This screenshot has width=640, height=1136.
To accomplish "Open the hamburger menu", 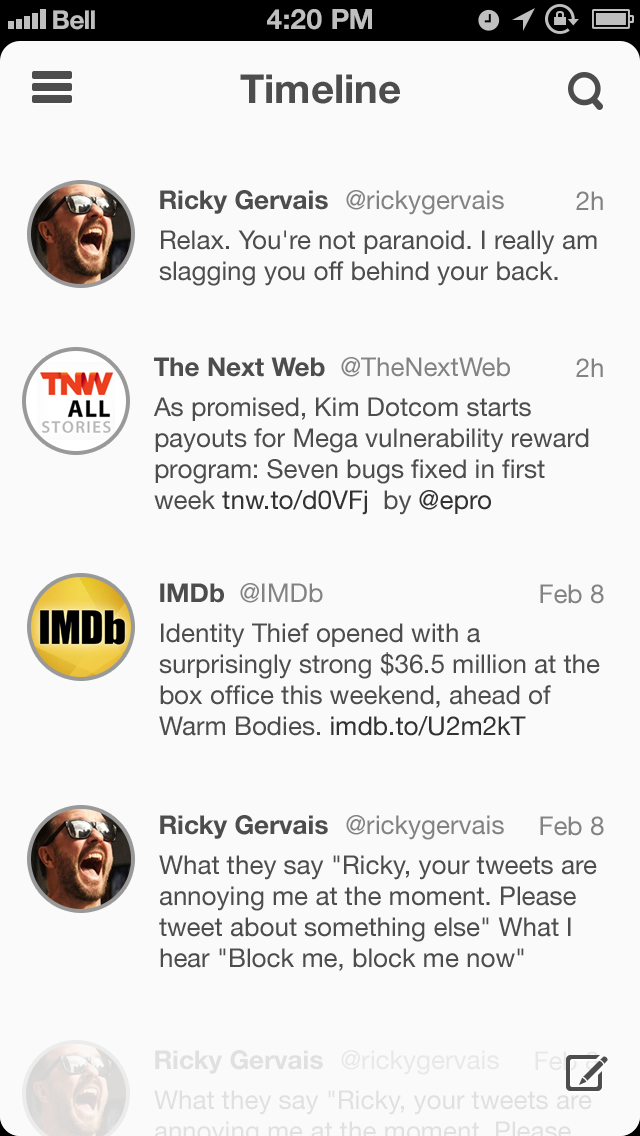I will [x=52, y=88].
